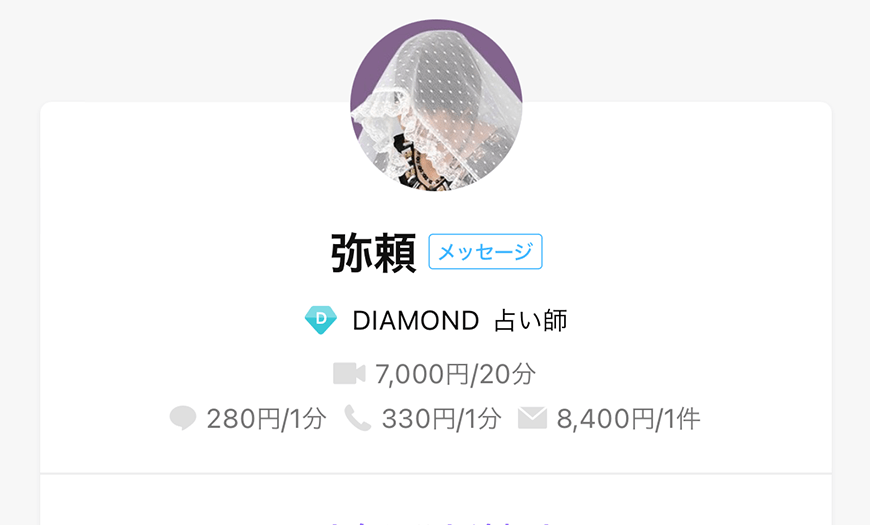Tap the メッセージ button next to 弥頼
The height and width of the screenshot is (525, 870).
pos(485,252)
